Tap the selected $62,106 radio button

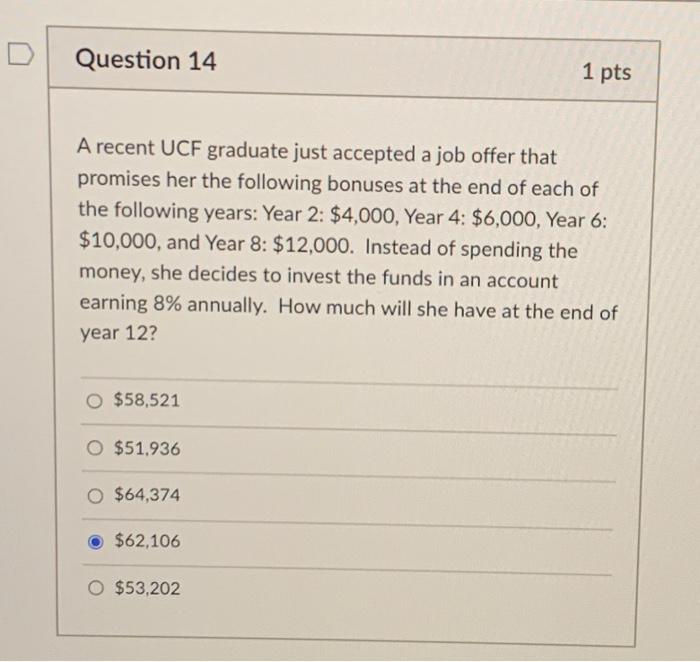coord(95,542)
